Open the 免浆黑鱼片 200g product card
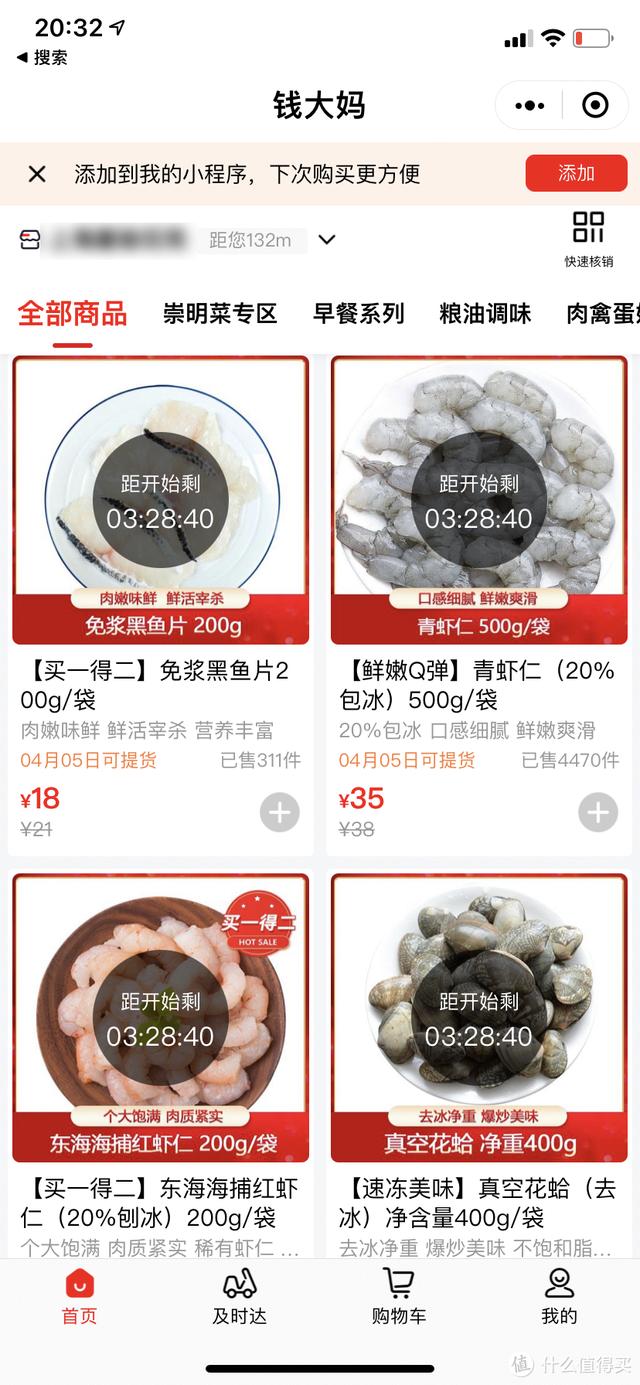The image size is (640, 1385). pos(160,500)
